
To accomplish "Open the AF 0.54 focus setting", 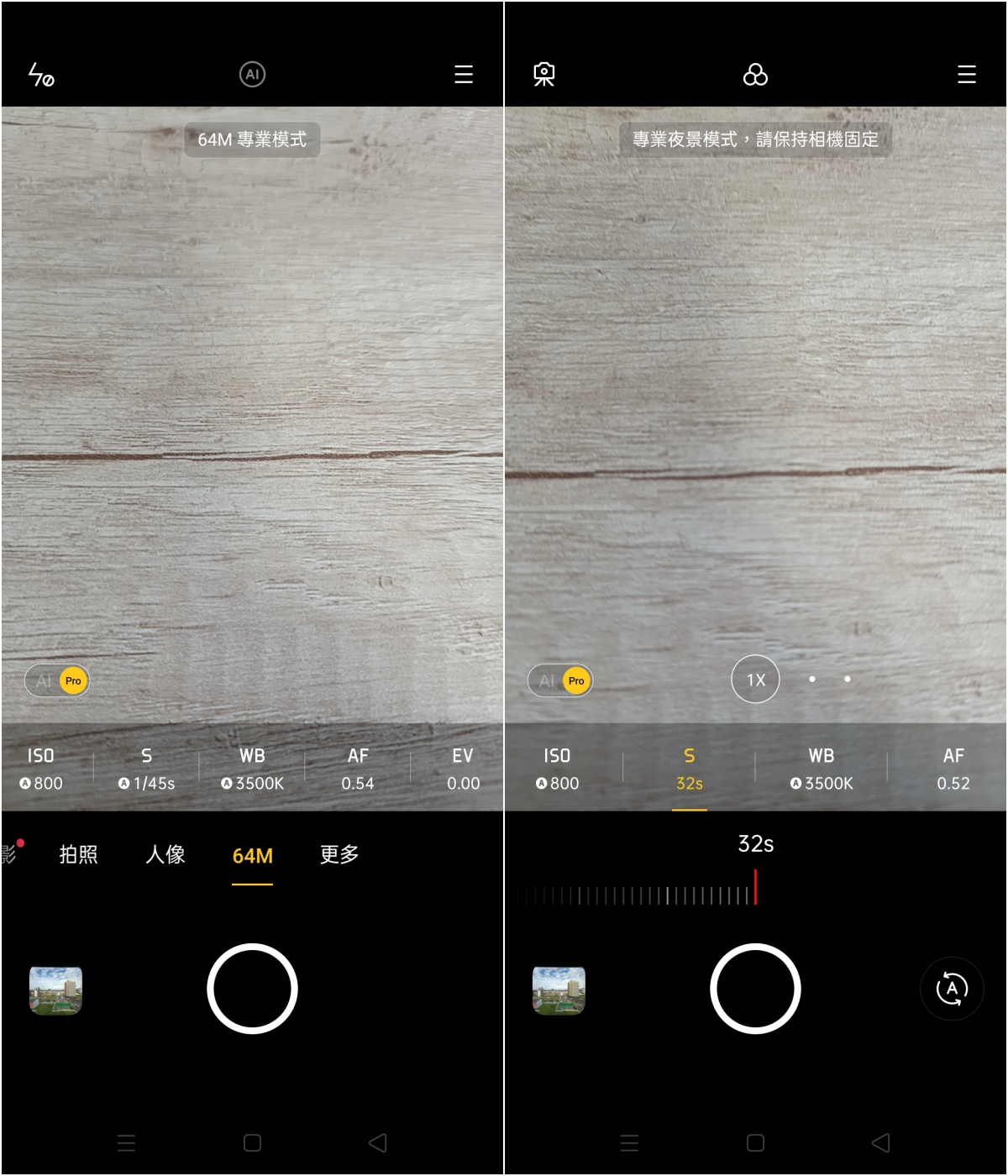I will point(358,769).
